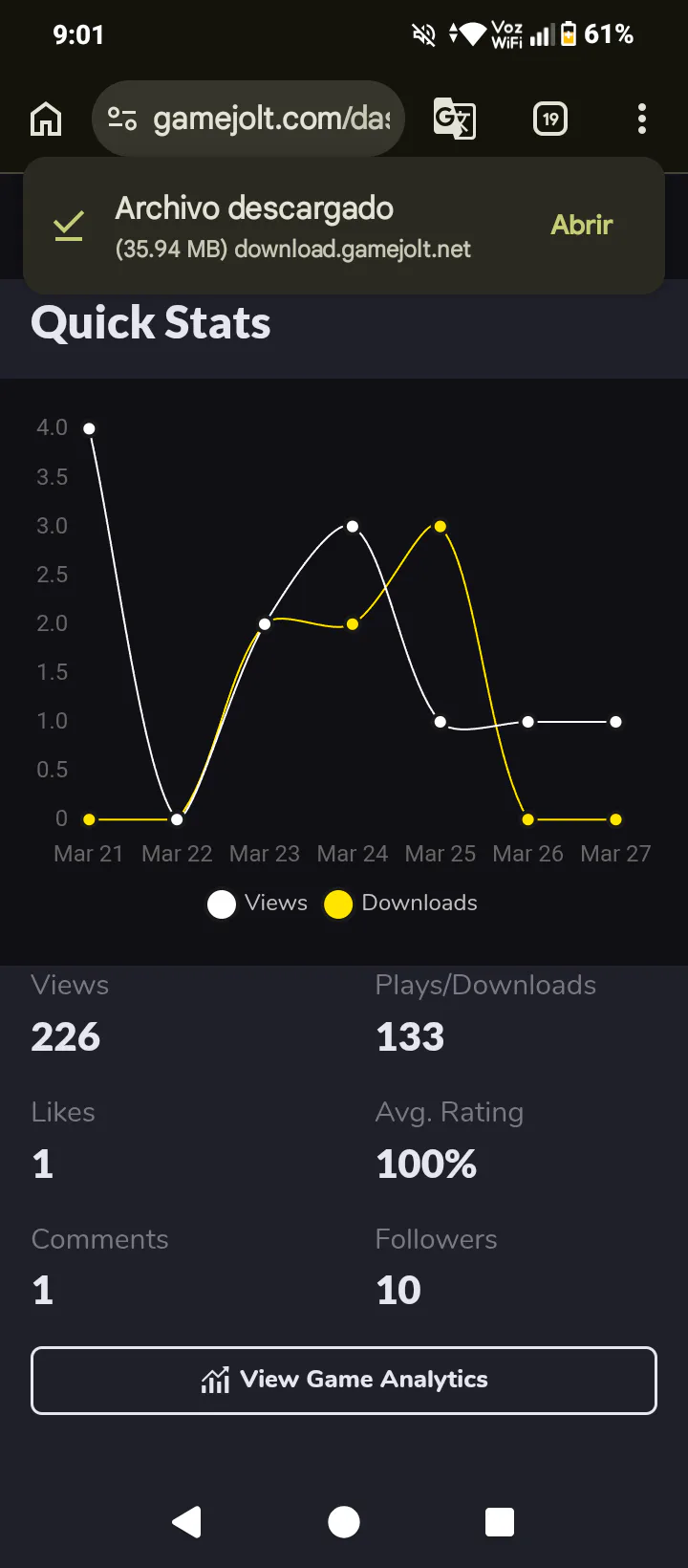The width and height of the screenshot is (688, 1568).
Task: Open the browser overflow menu
Action: [642, 120]
